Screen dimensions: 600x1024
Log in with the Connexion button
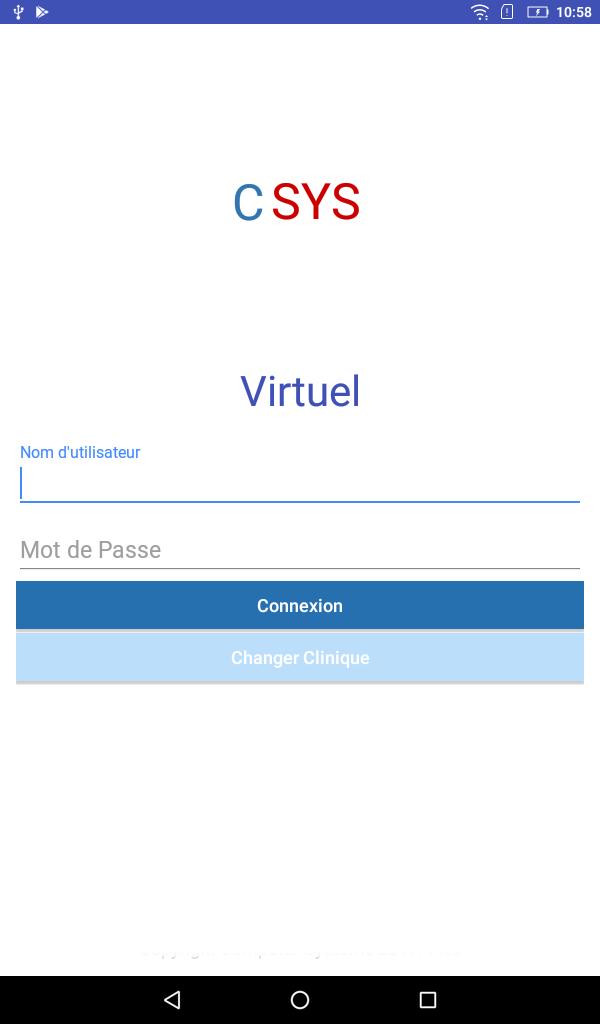(x=300, y=606)
